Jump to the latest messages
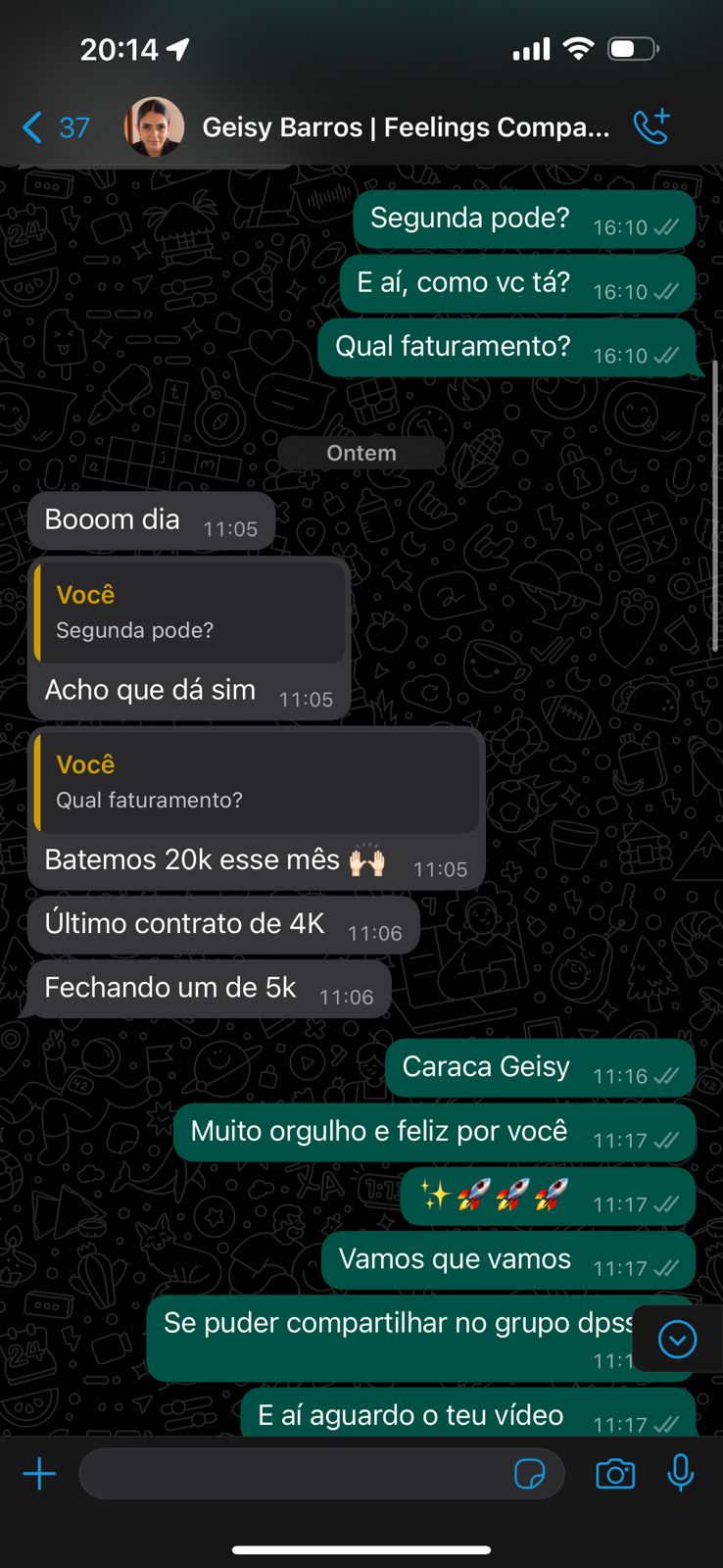 tap(677, 1339)
